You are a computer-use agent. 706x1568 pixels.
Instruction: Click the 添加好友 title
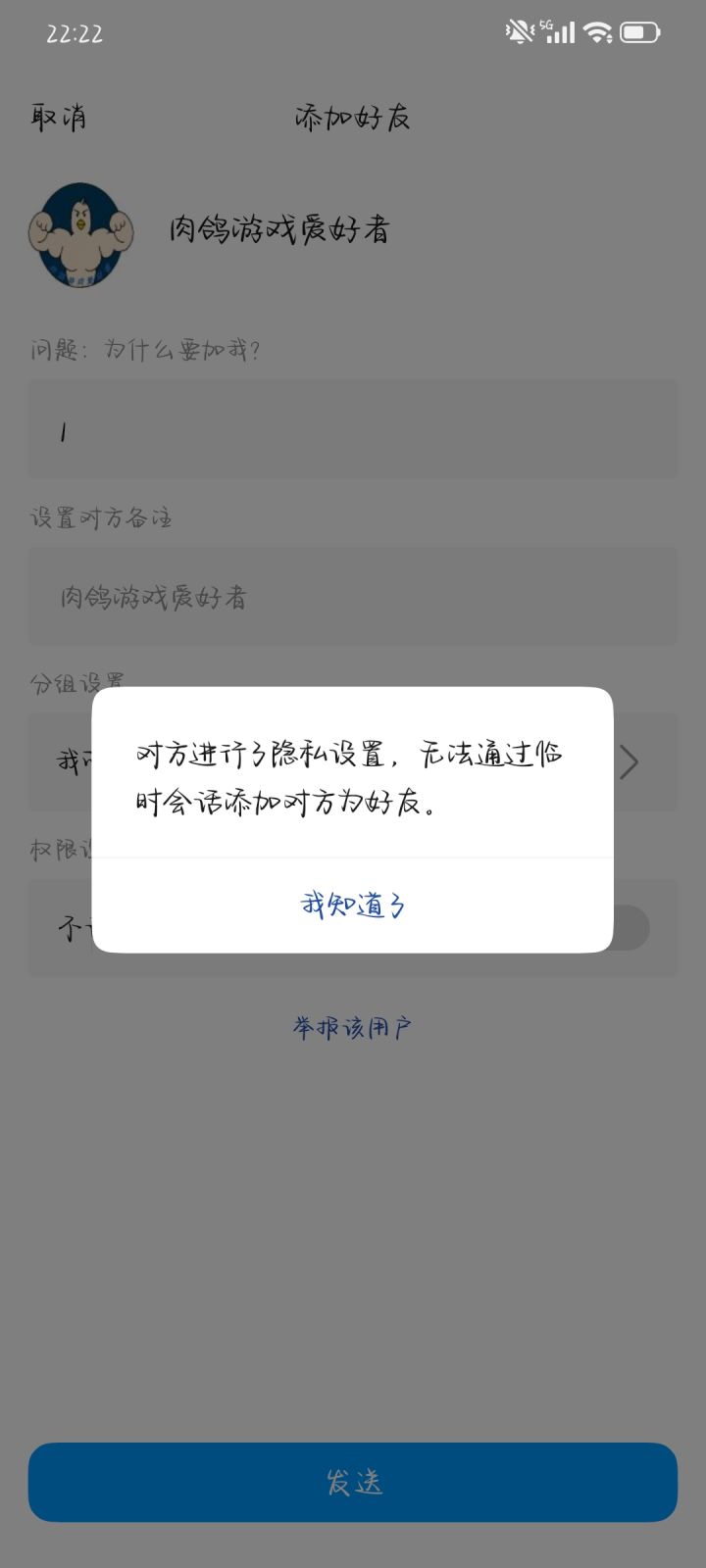pos(351,118)
